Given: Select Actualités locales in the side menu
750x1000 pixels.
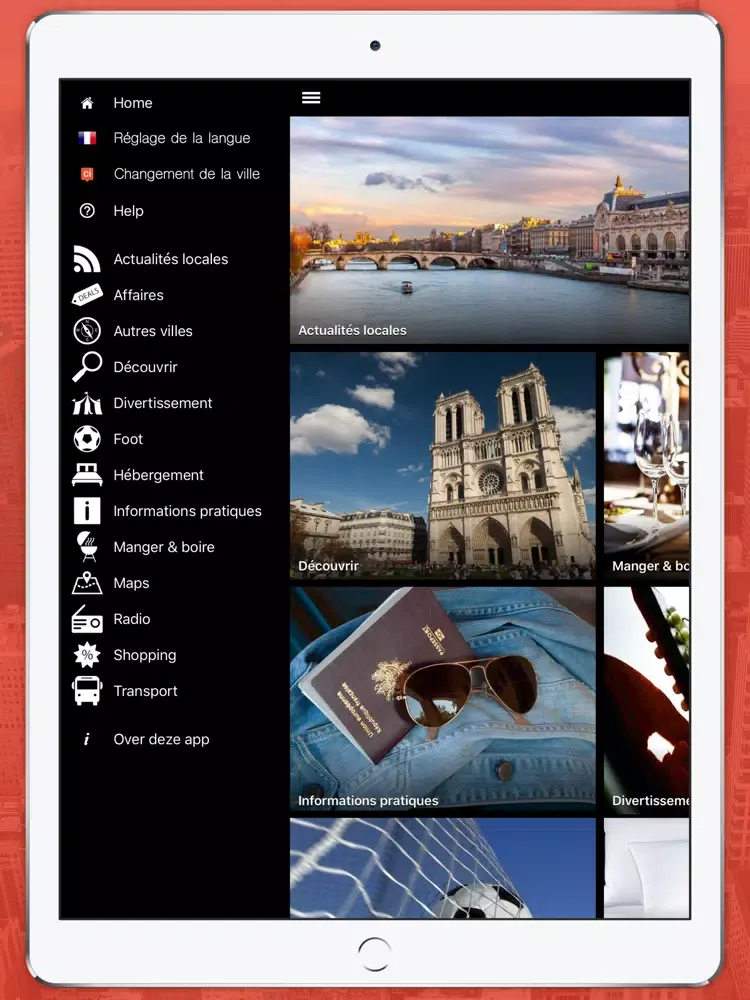Looking at the screenshot, I should pyautogui.click(x=170, y=259).
